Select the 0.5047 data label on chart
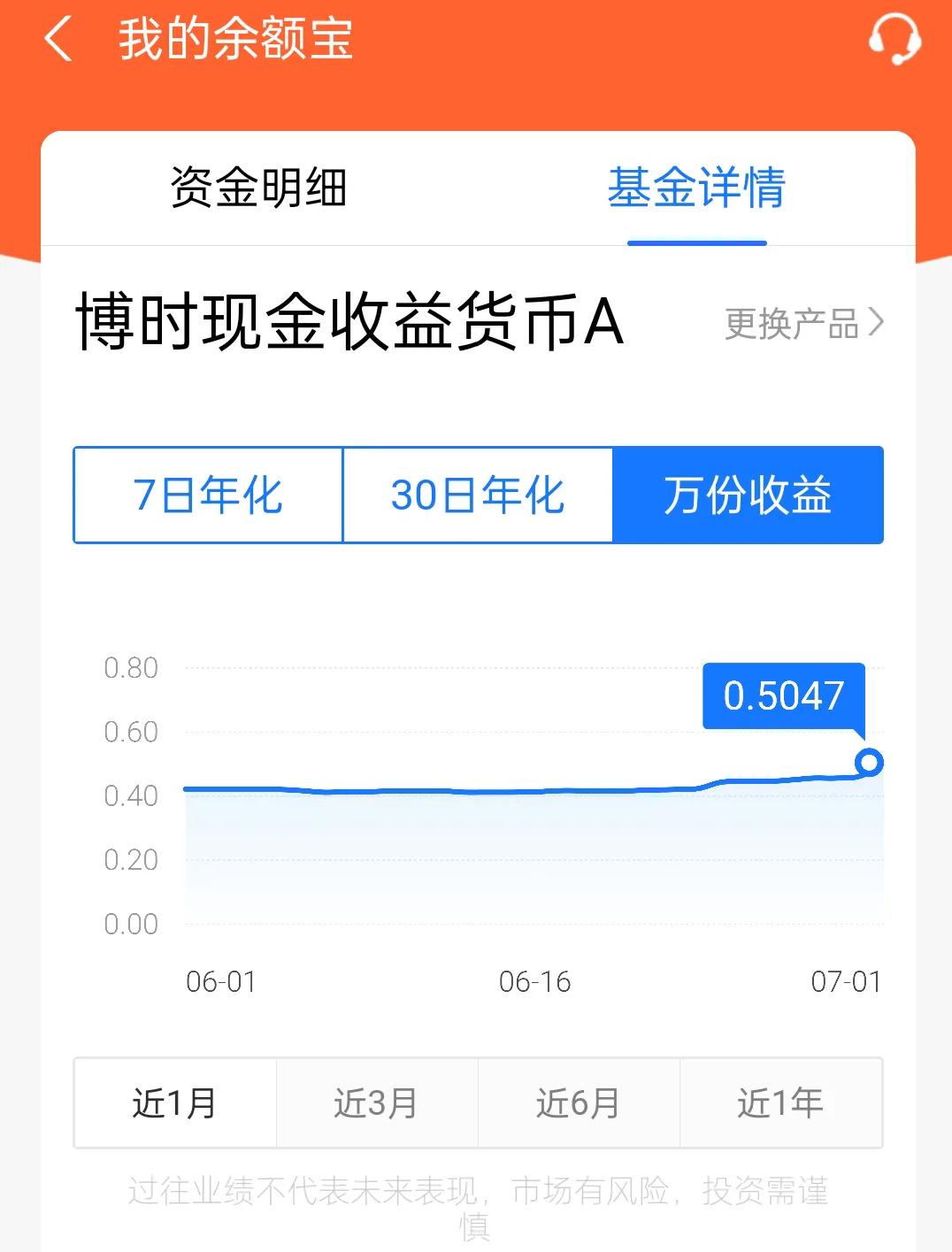Viewport: 952px width, 1252px height. (782, 697)
